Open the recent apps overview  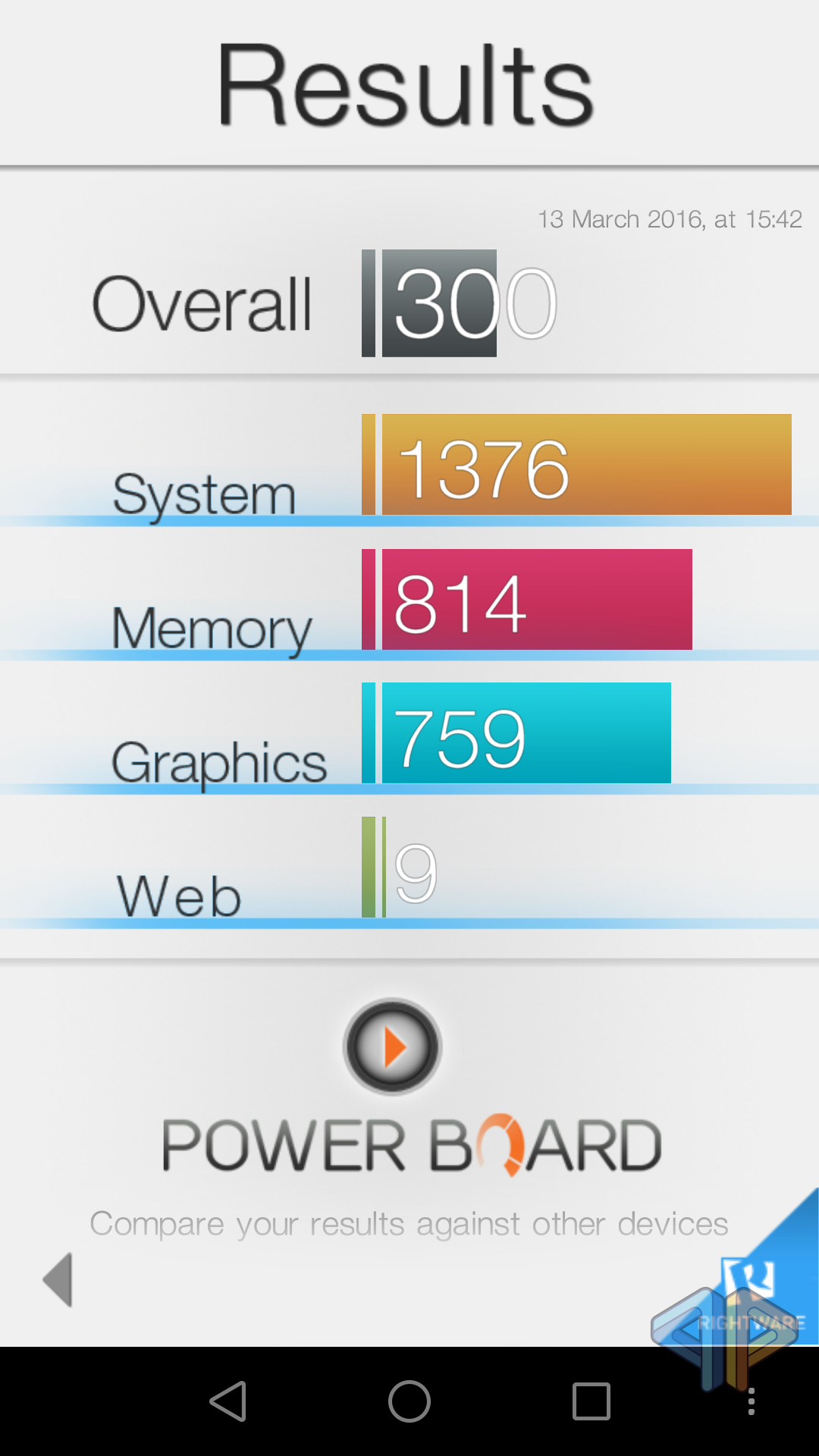tap(591, 1401)
